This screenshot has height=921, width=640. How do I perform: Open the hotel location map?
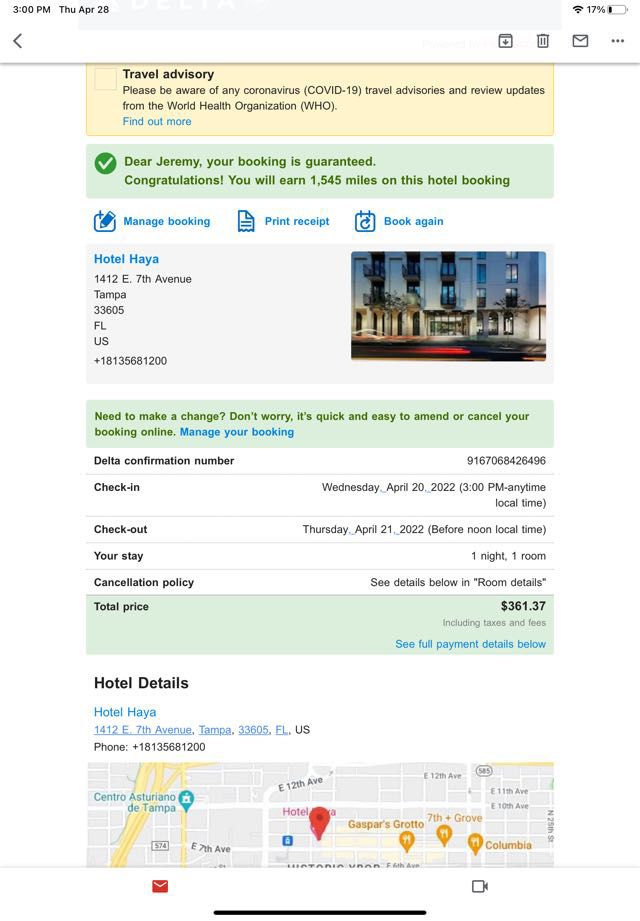click(319, 814)
